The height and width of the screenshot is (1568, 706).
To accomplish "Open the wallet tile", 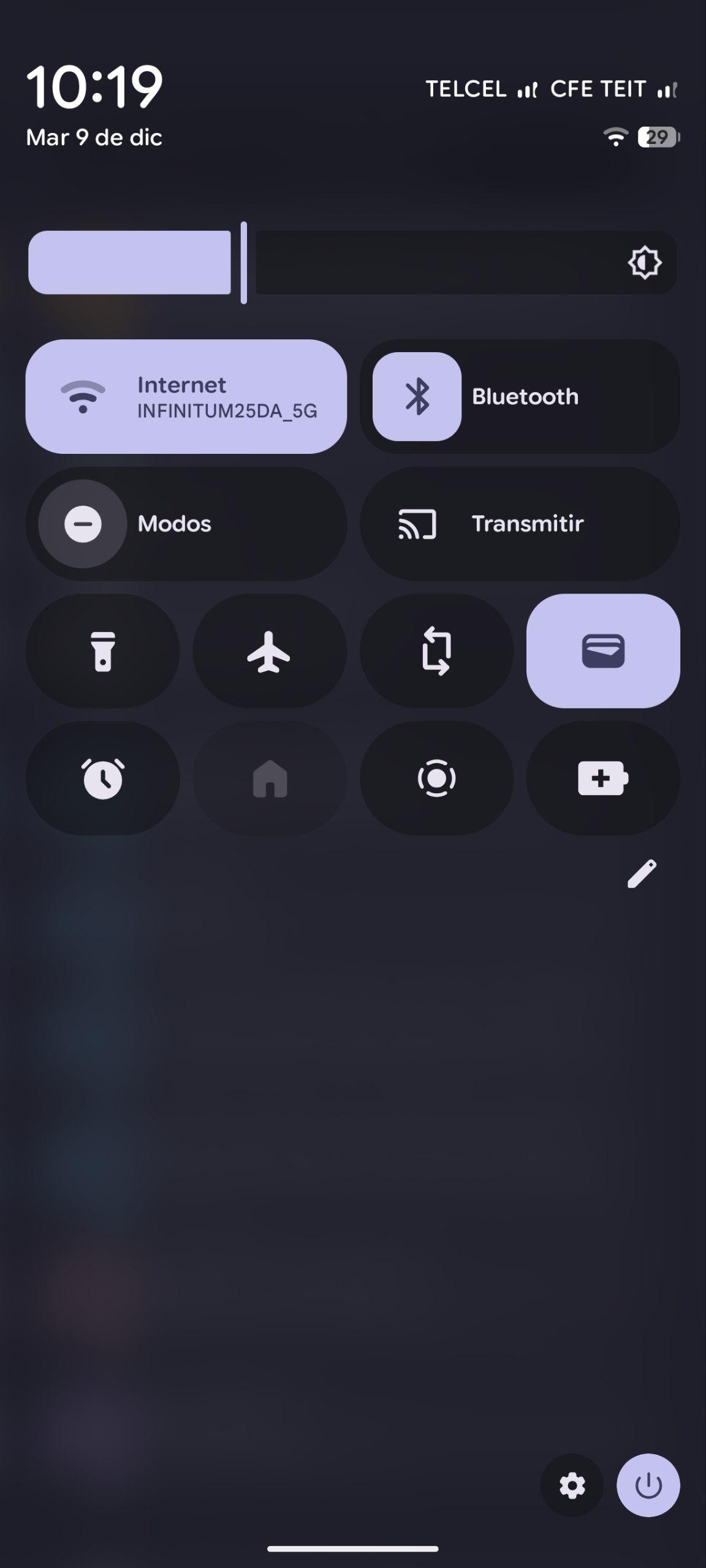I will coord(603,651).
